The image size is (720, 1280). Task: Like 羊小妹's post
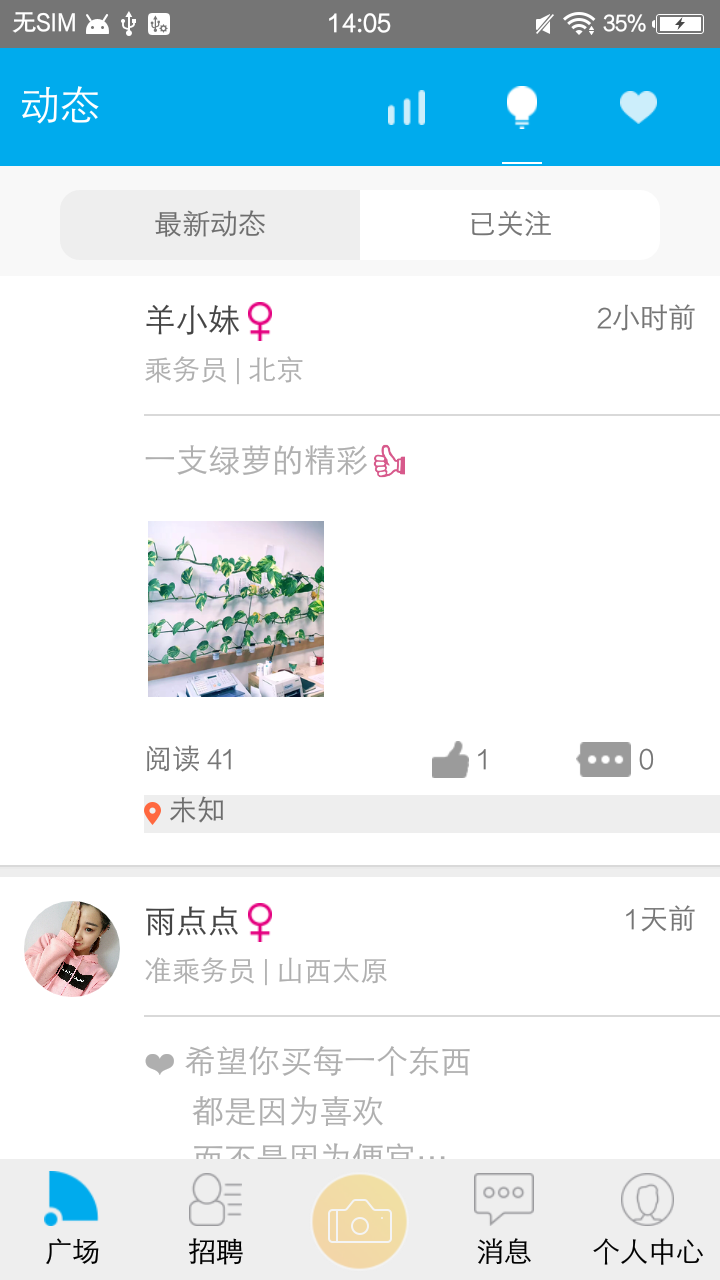[x=452, y=760]
